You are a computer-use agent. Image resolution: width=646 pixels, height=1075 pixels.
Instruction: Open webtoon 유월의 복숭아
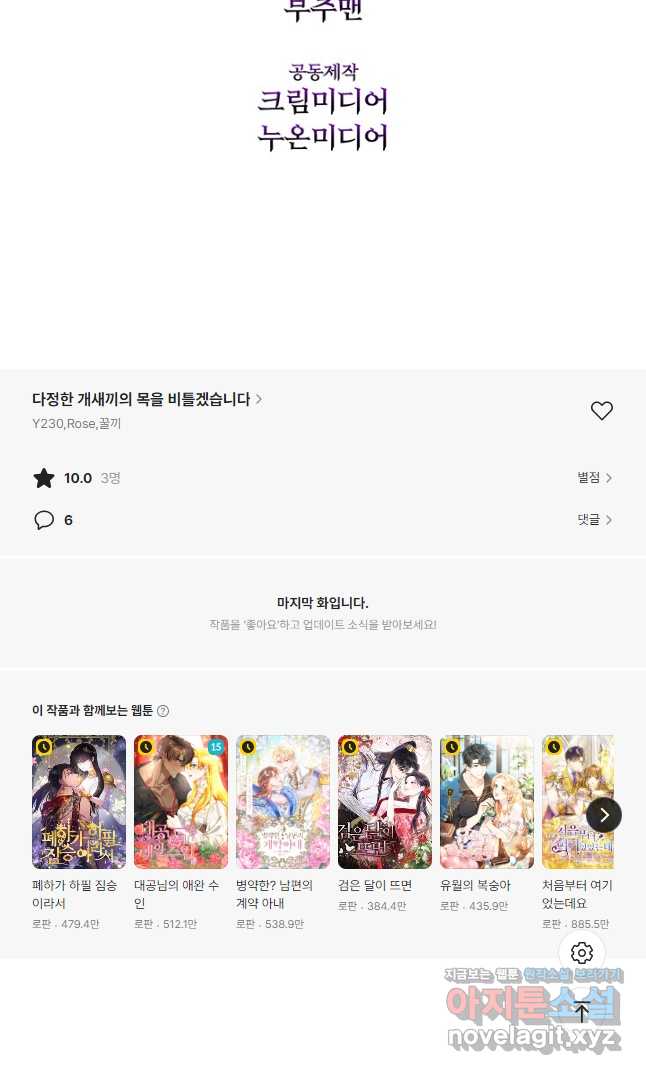pyautogui.click(x=487, y=802)
